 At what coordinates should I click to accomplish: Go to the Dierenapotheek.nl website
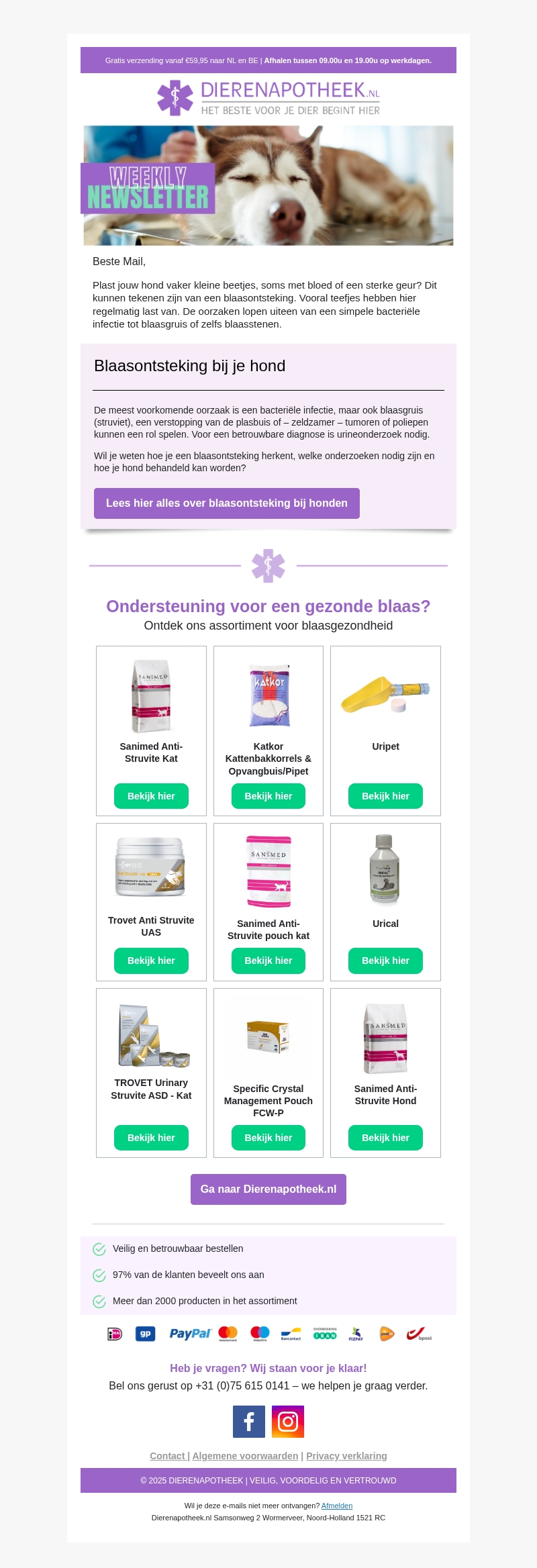(268, 1189)
